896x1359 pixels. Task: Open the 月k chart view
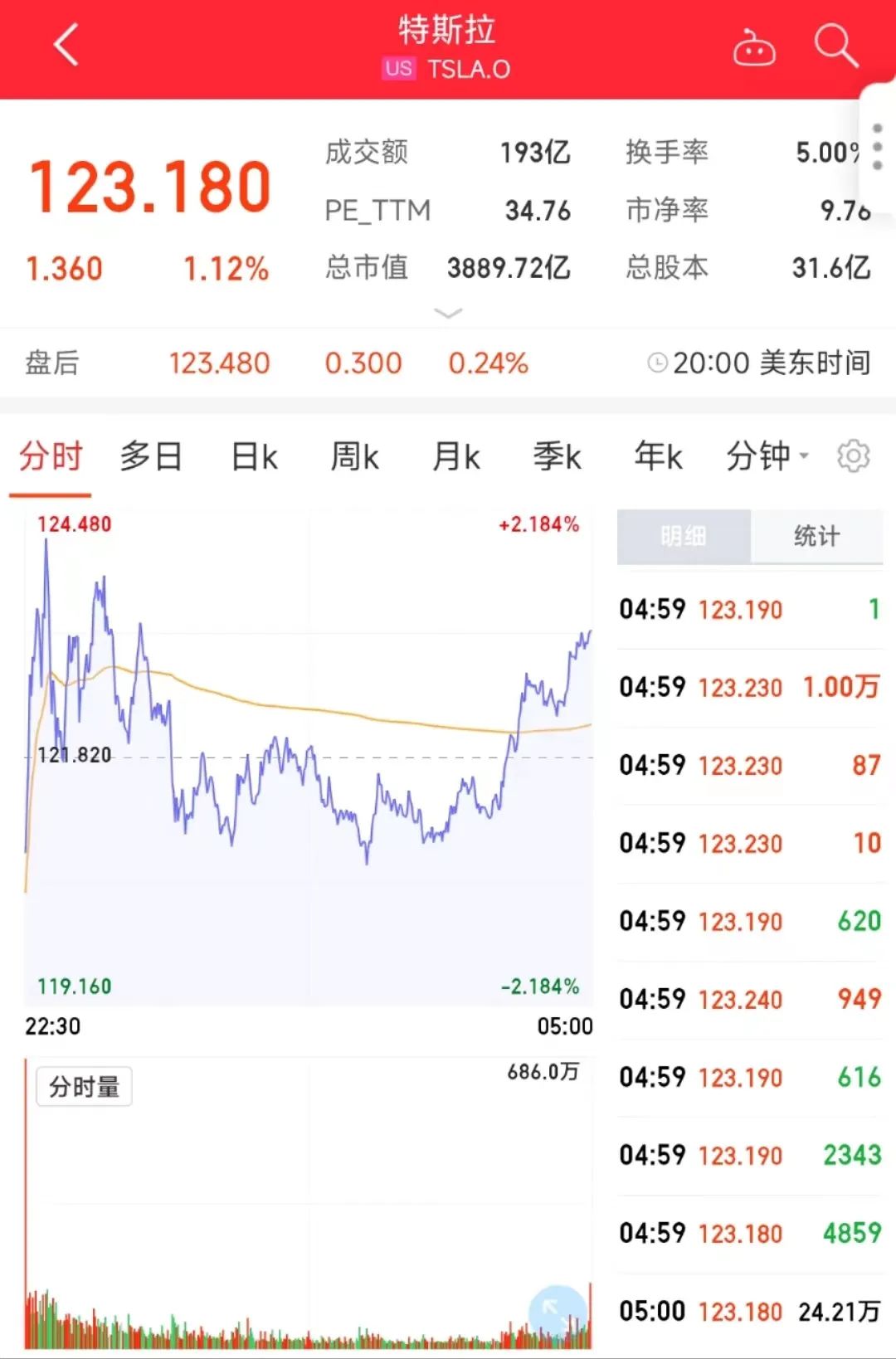(x=455, y=457)
